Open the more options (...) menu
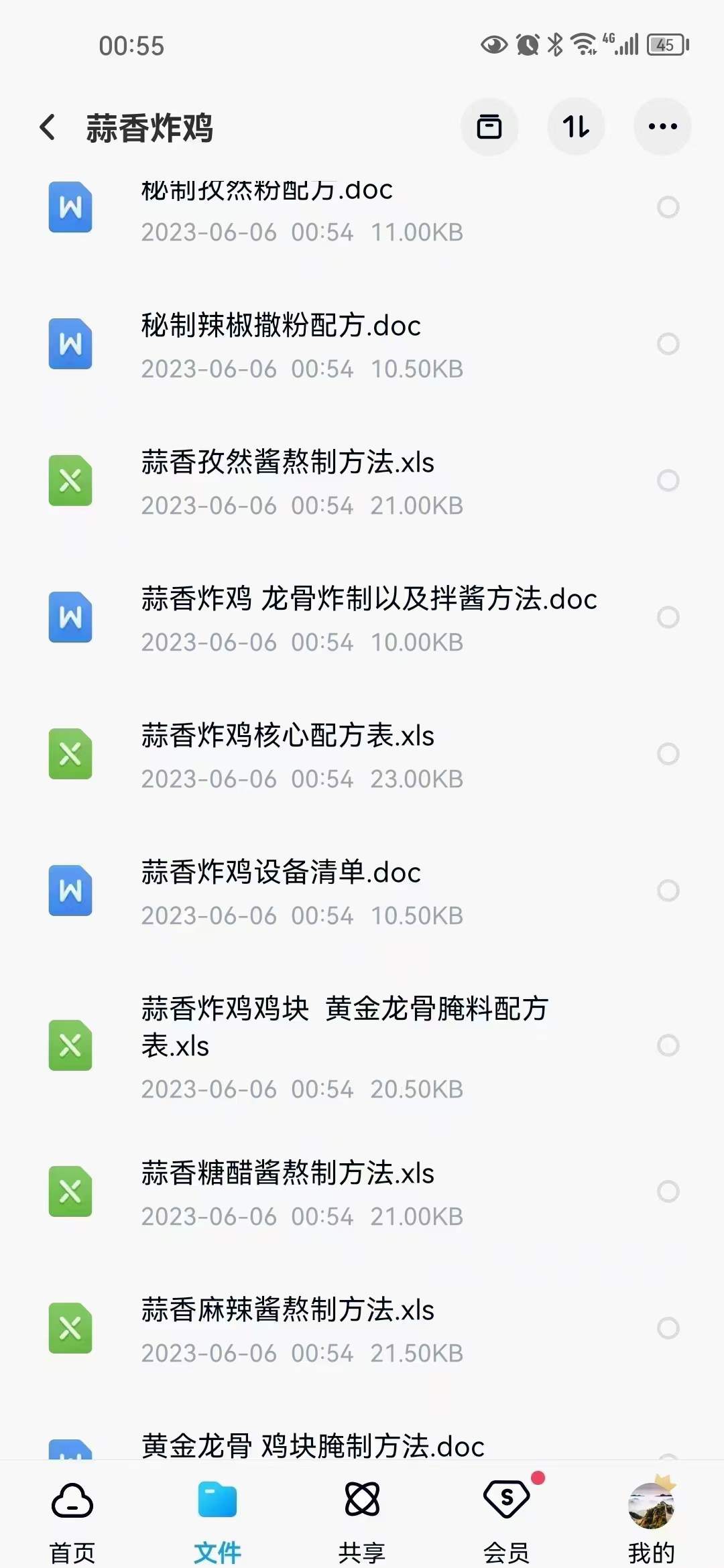The image size is (724, 1568). click(662, 127)
